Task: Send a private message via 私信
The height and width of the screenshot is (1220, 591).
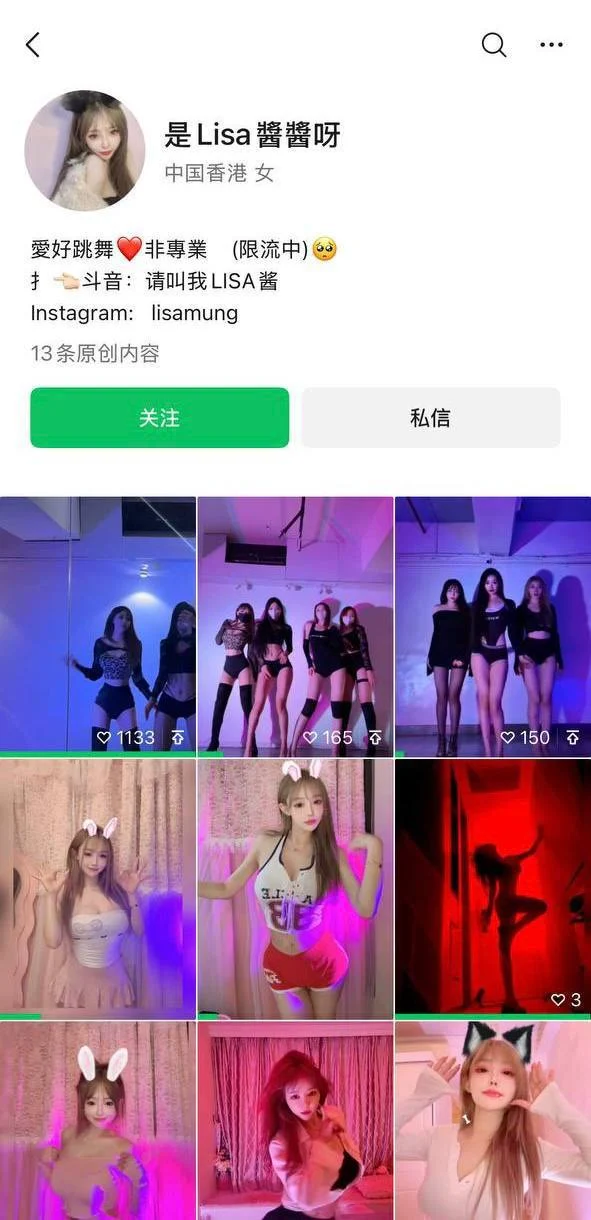Action: click(x=431, y=418)
